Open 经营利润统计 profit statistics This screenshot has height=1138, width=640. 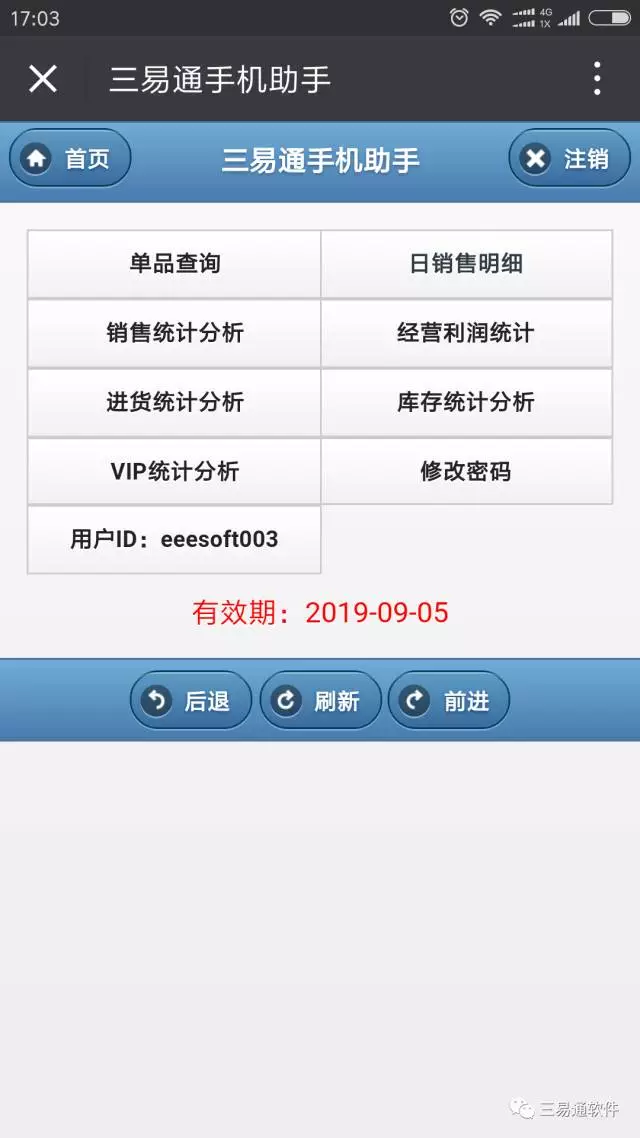466,333
